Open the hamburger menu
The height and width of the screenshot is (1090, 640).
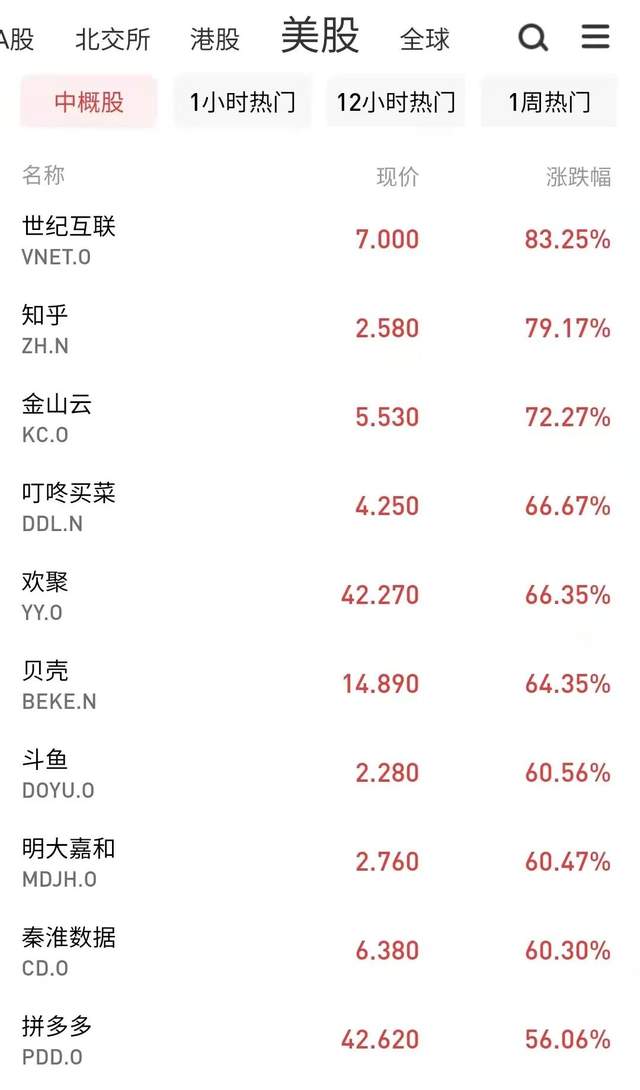click(595, 37)
